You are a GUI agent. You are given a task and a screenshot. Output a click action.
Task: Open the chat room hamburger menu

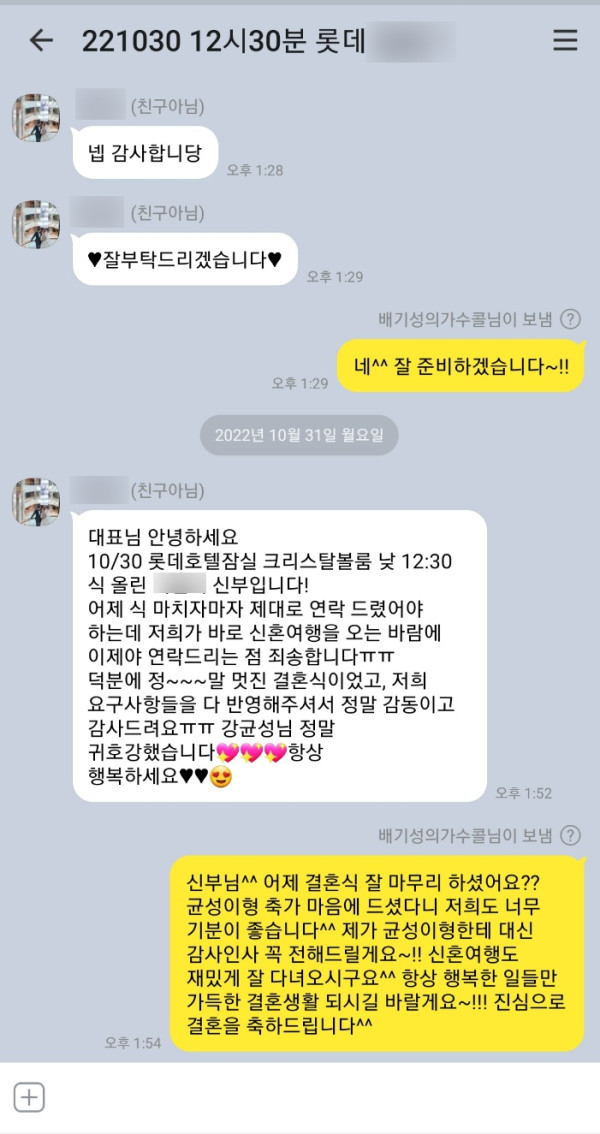click(x=565, y=40)
